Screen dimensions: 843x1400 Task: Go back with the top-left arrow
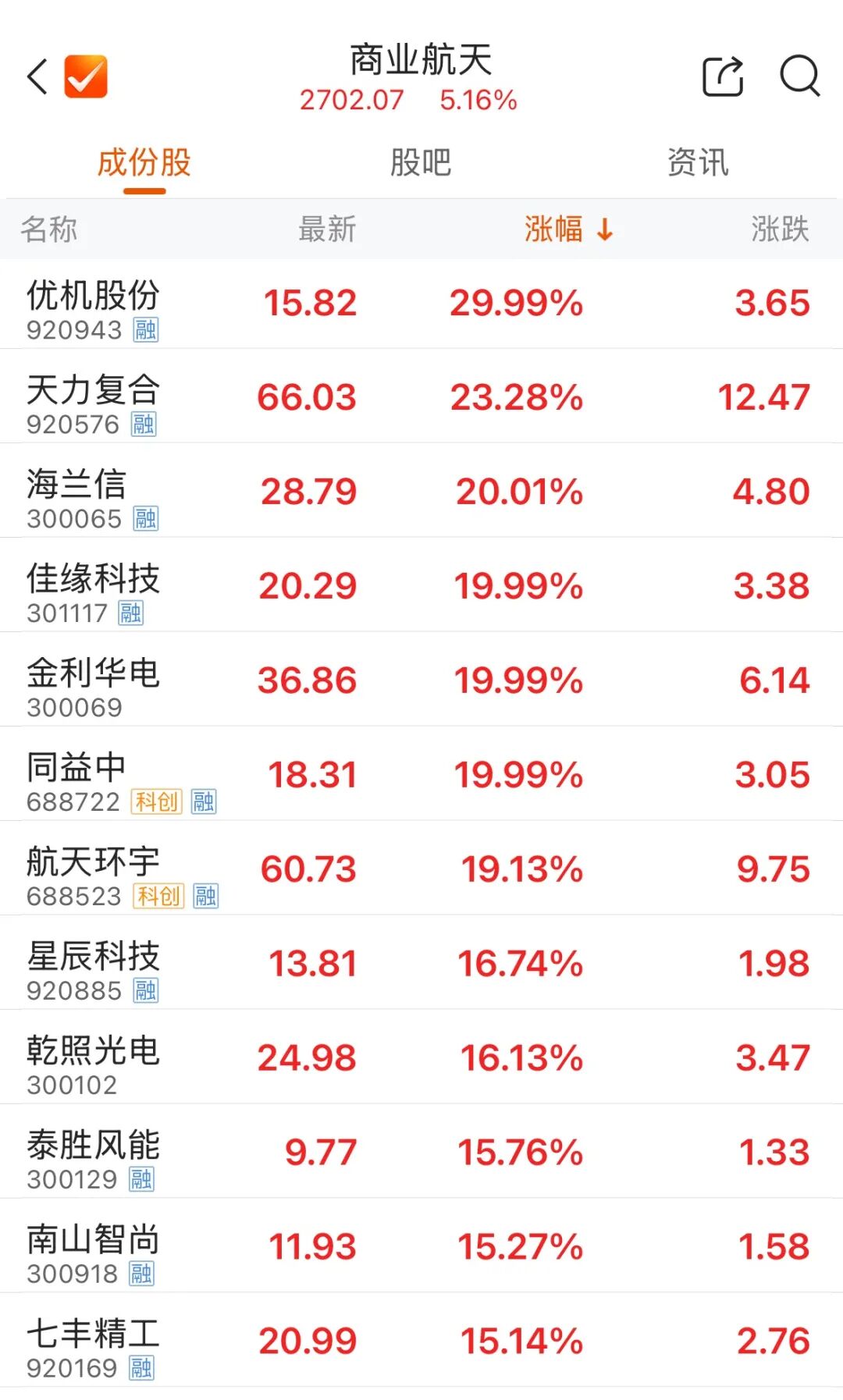[37, 76]
